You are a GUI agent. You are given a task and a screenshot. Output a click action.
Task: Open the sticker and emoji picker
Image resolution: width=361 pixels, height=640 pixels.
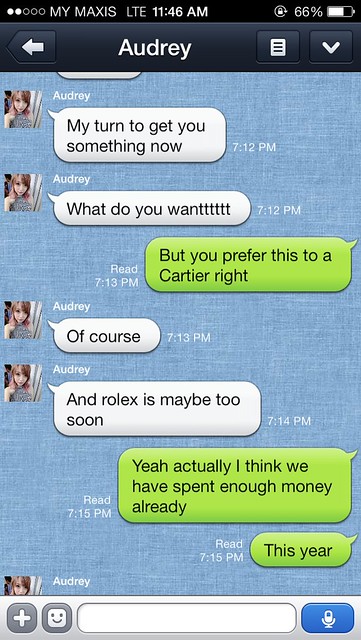[57, 618]
